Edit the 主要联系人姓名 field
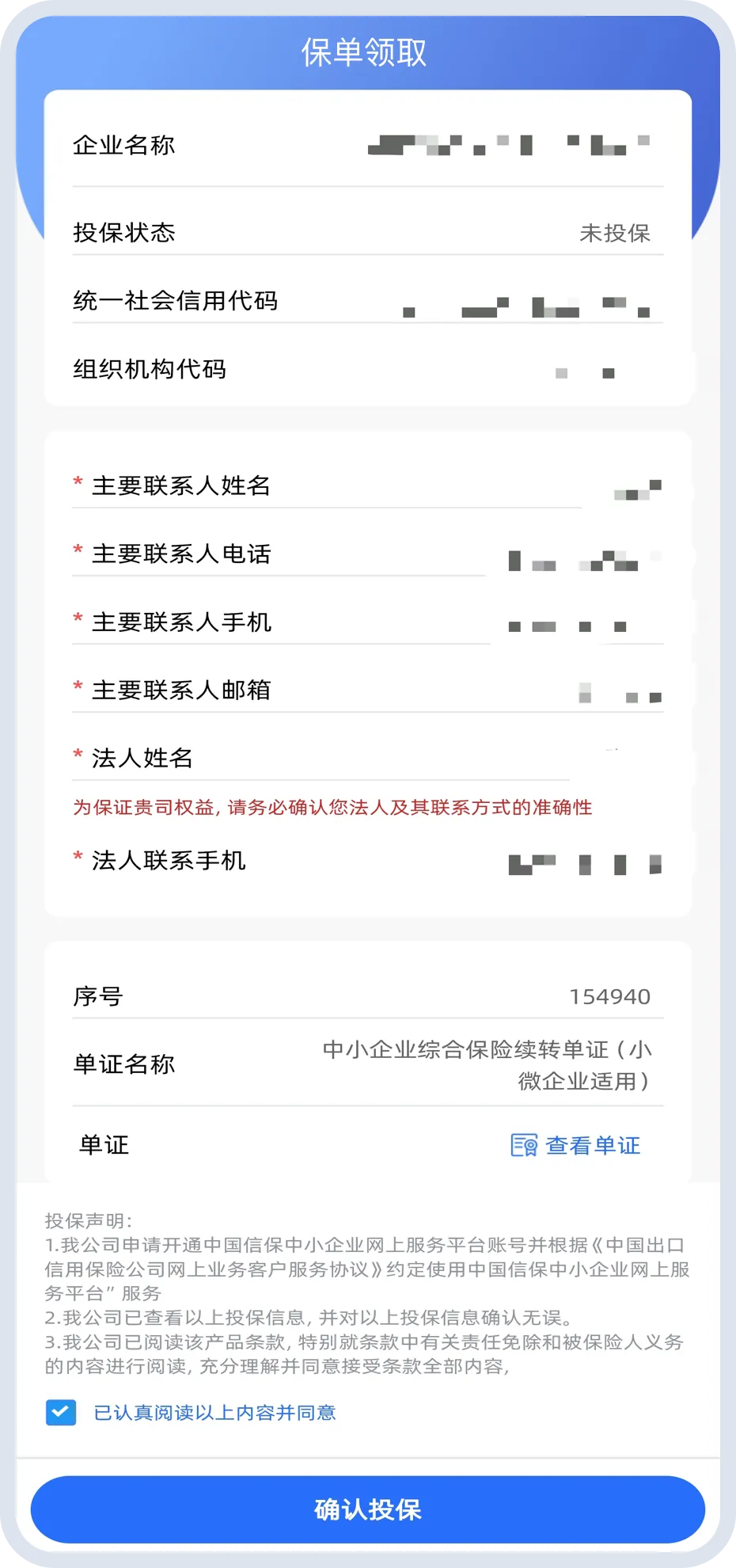The image size is (736, 1568). 368,485
